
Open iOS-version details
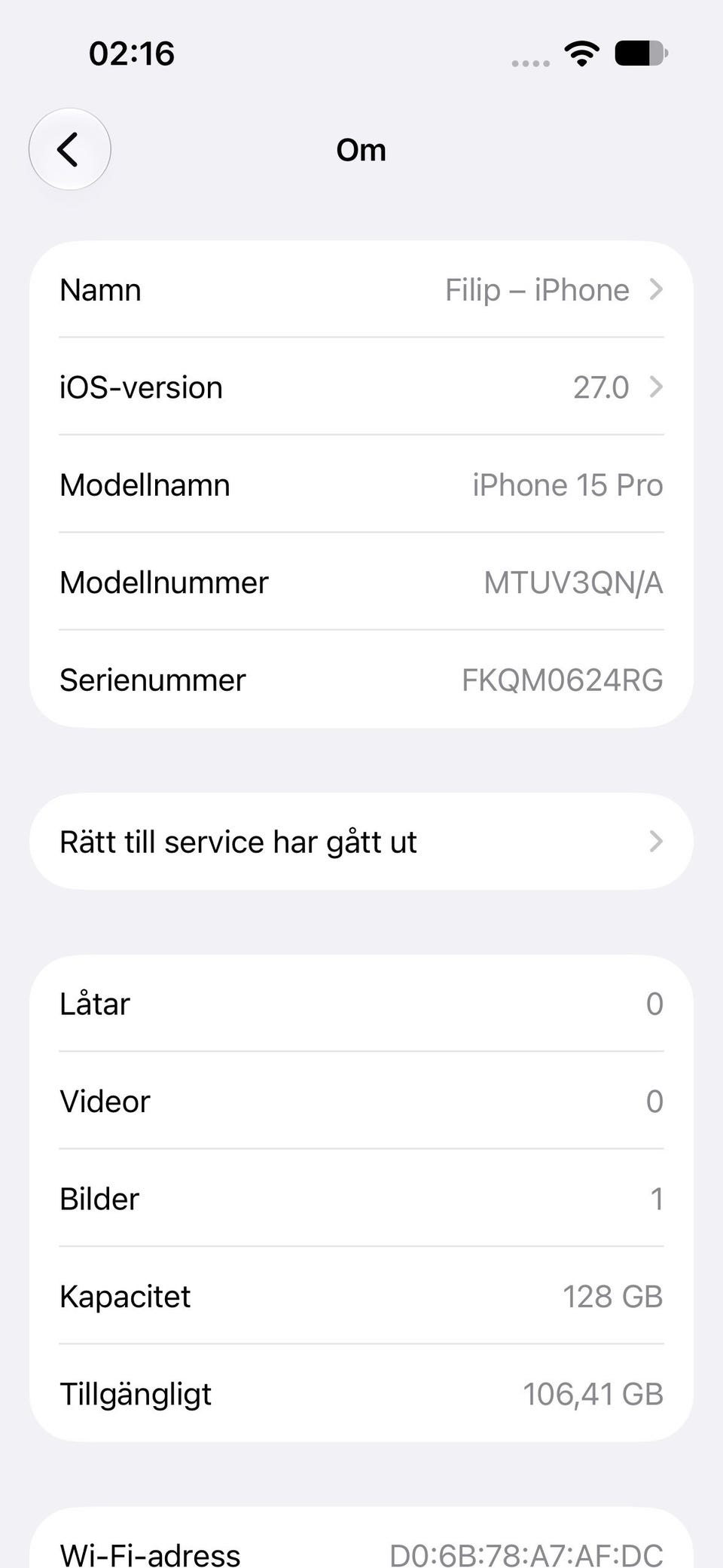point(361,387)
